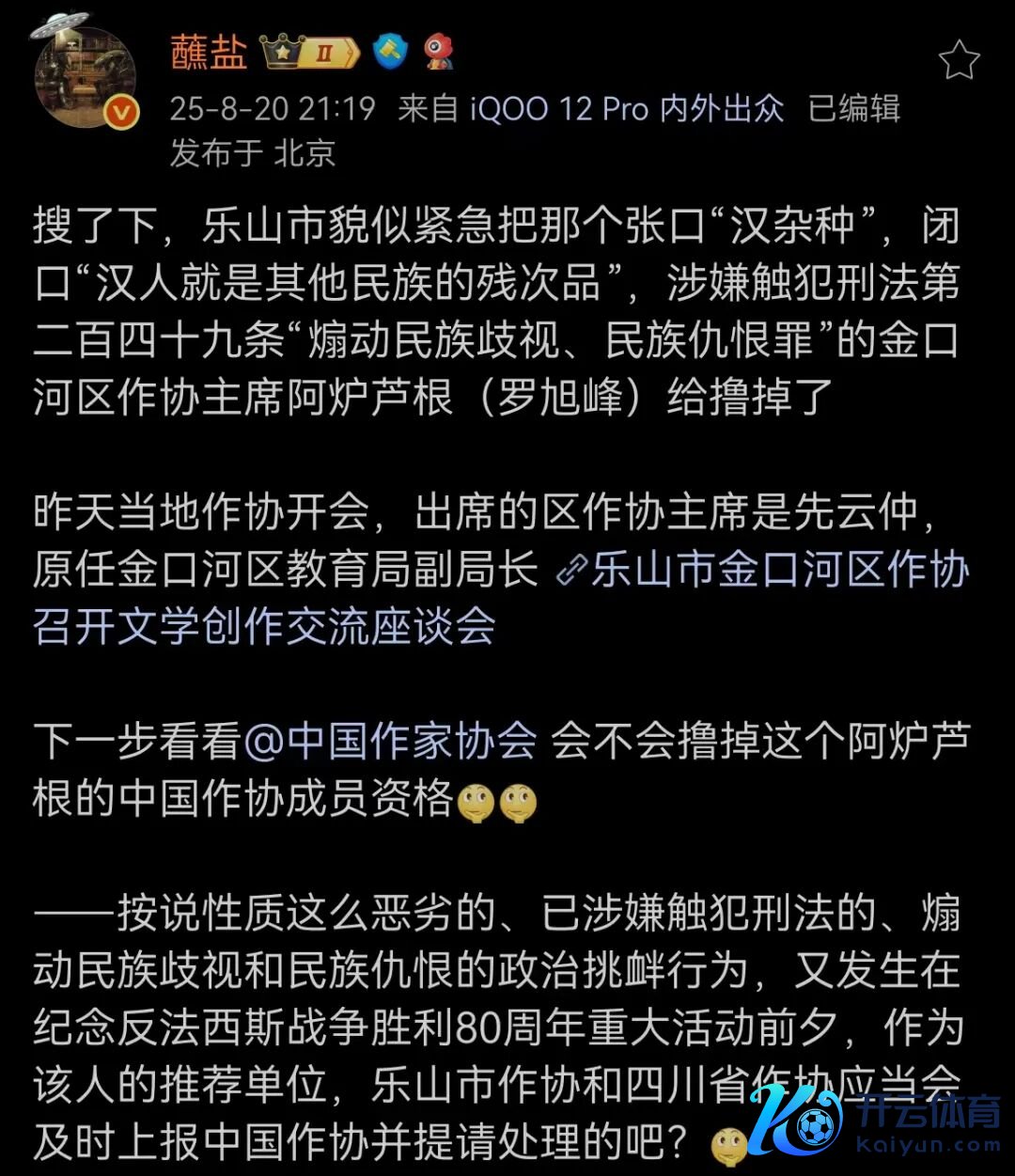Screen dimensions: 1015x1176
Task: Tap the username 蘸盐
Action: click(209, 52)
